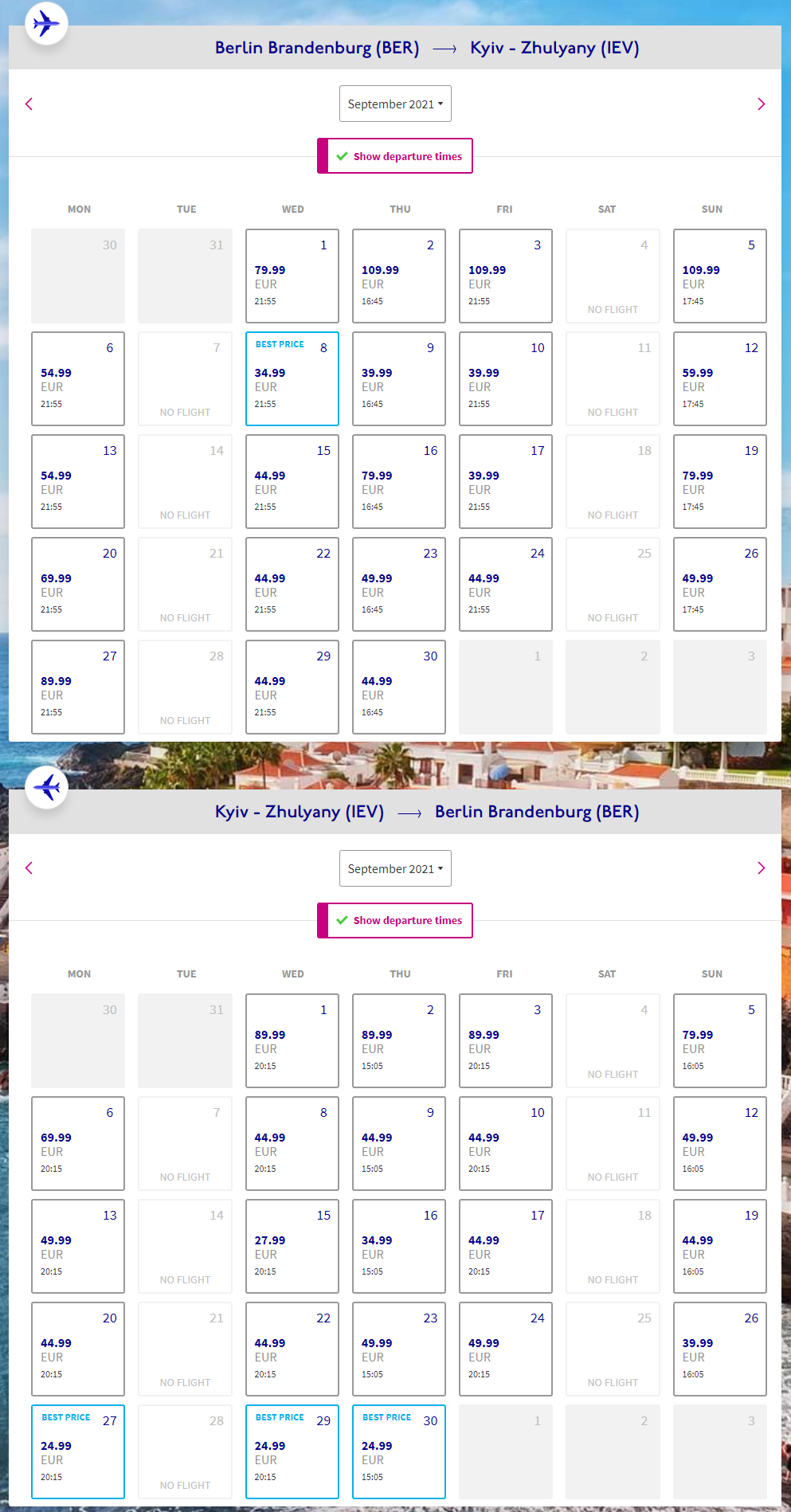This screenshot has width=791, height=1512.
Task: Pick best price 29 September return at 20:15
Action: [292, 1452]
